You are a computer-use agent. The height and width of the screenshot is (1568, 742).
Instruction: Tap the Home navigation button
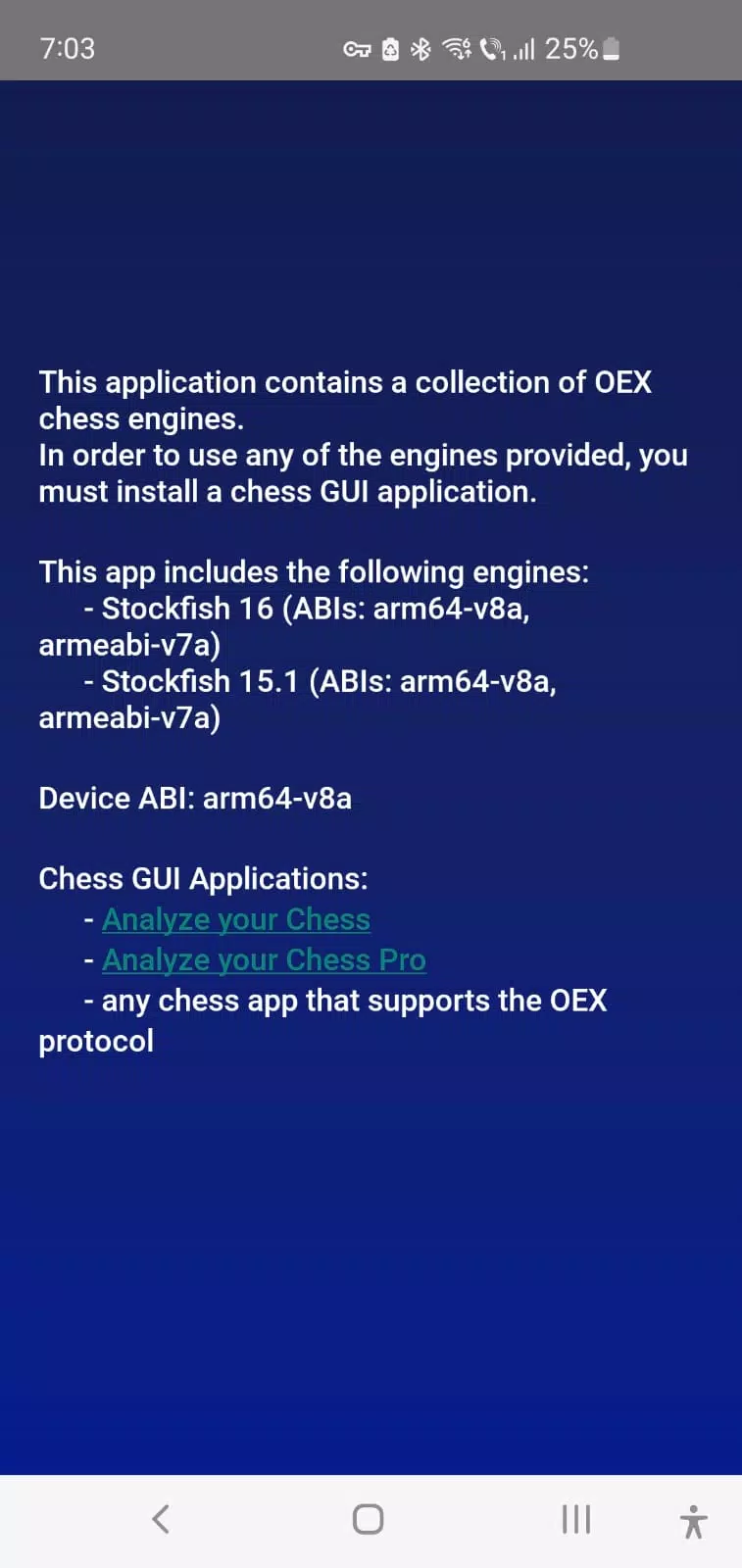(367, 1520)
